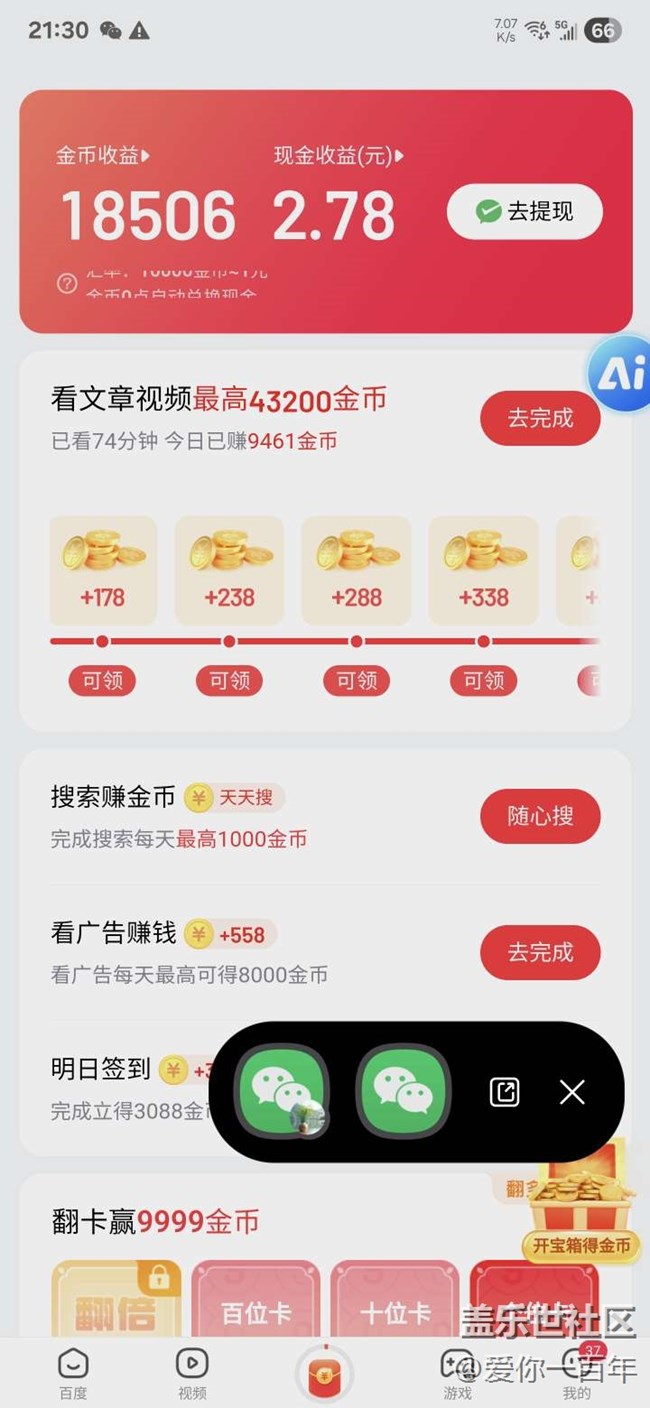
Task: Go to the 我的 profile tab
Action: pos(577,1374)
